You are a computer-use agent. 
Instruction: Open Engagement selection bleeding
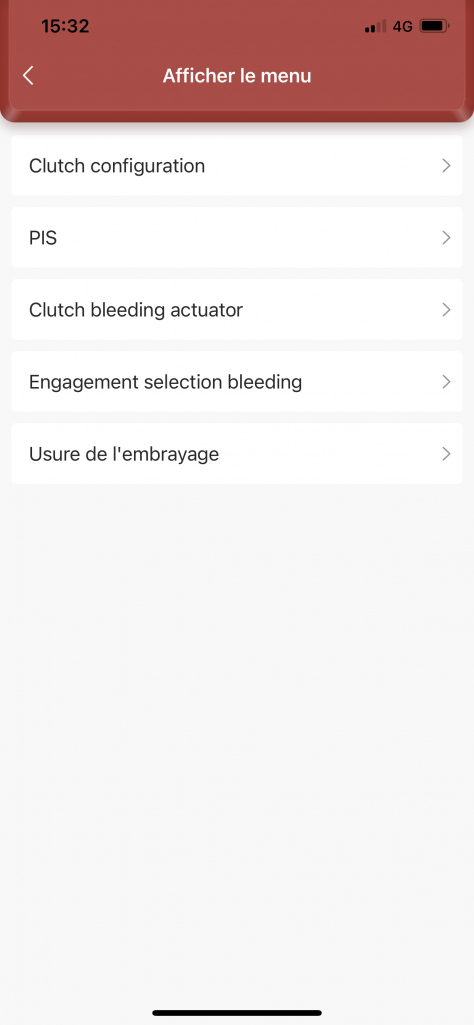click(237, 382)
